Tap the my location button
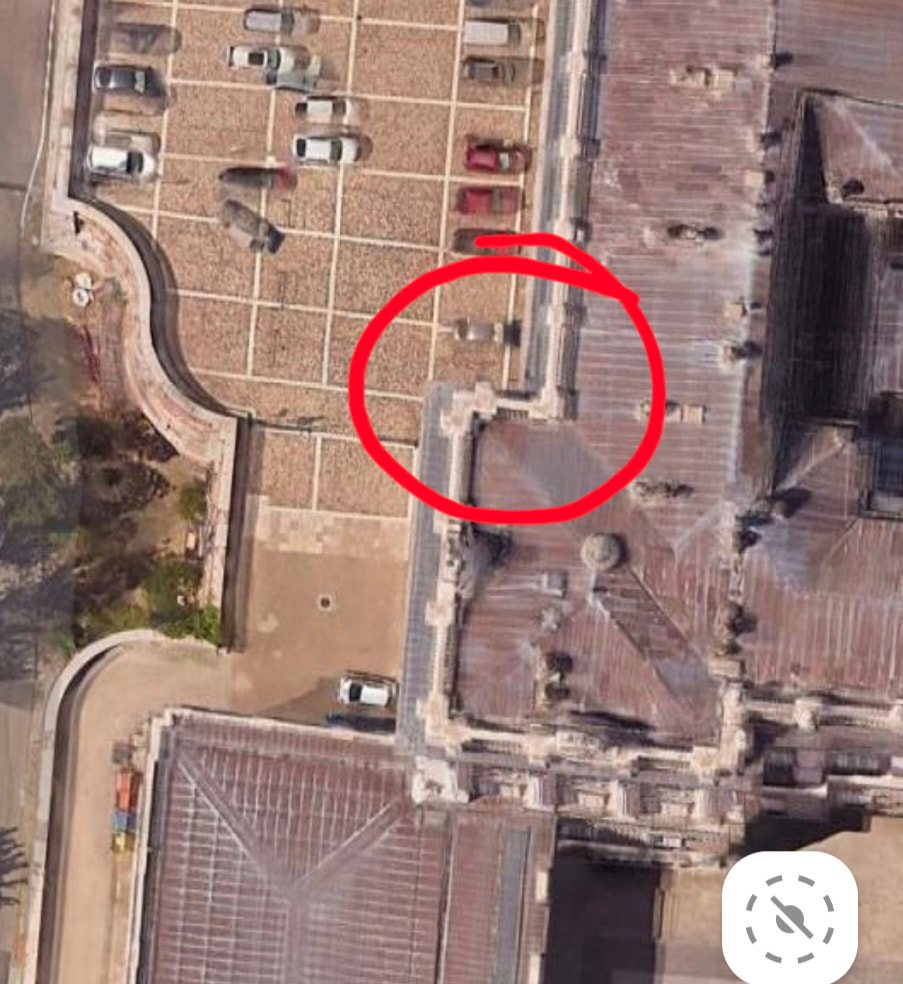Image resolution: width=903 pixels, height=984 pixels. [790, 918]
